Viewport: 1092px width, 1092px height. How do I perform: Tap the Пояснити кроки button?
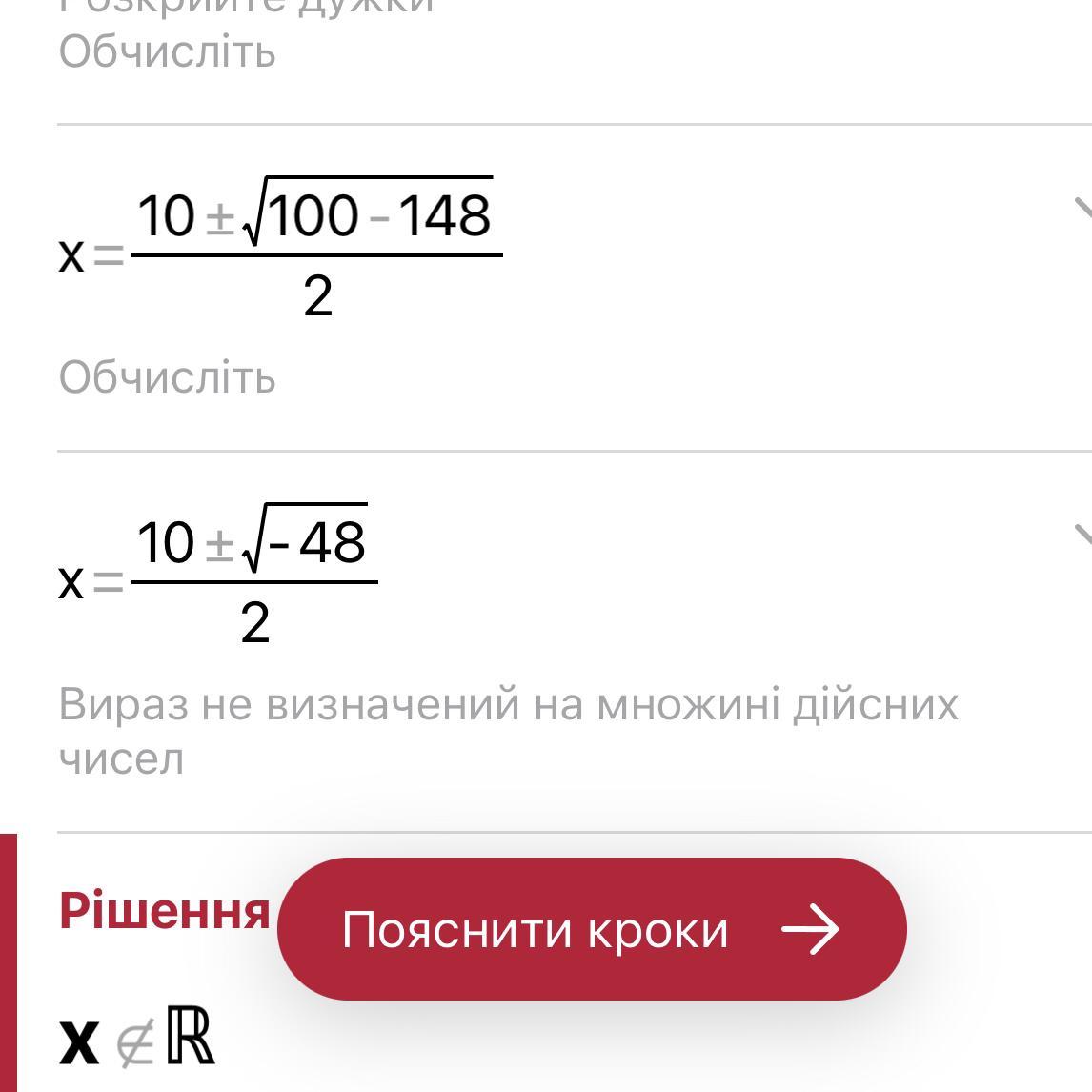click(591, 929)
